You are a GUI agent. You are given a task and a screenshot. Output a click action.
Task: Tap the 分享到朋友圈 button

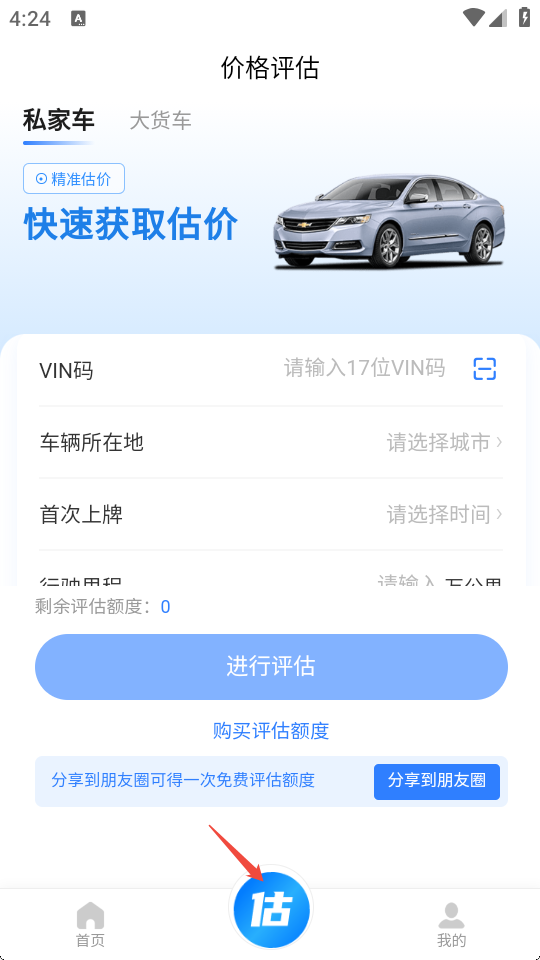(437, 781)
